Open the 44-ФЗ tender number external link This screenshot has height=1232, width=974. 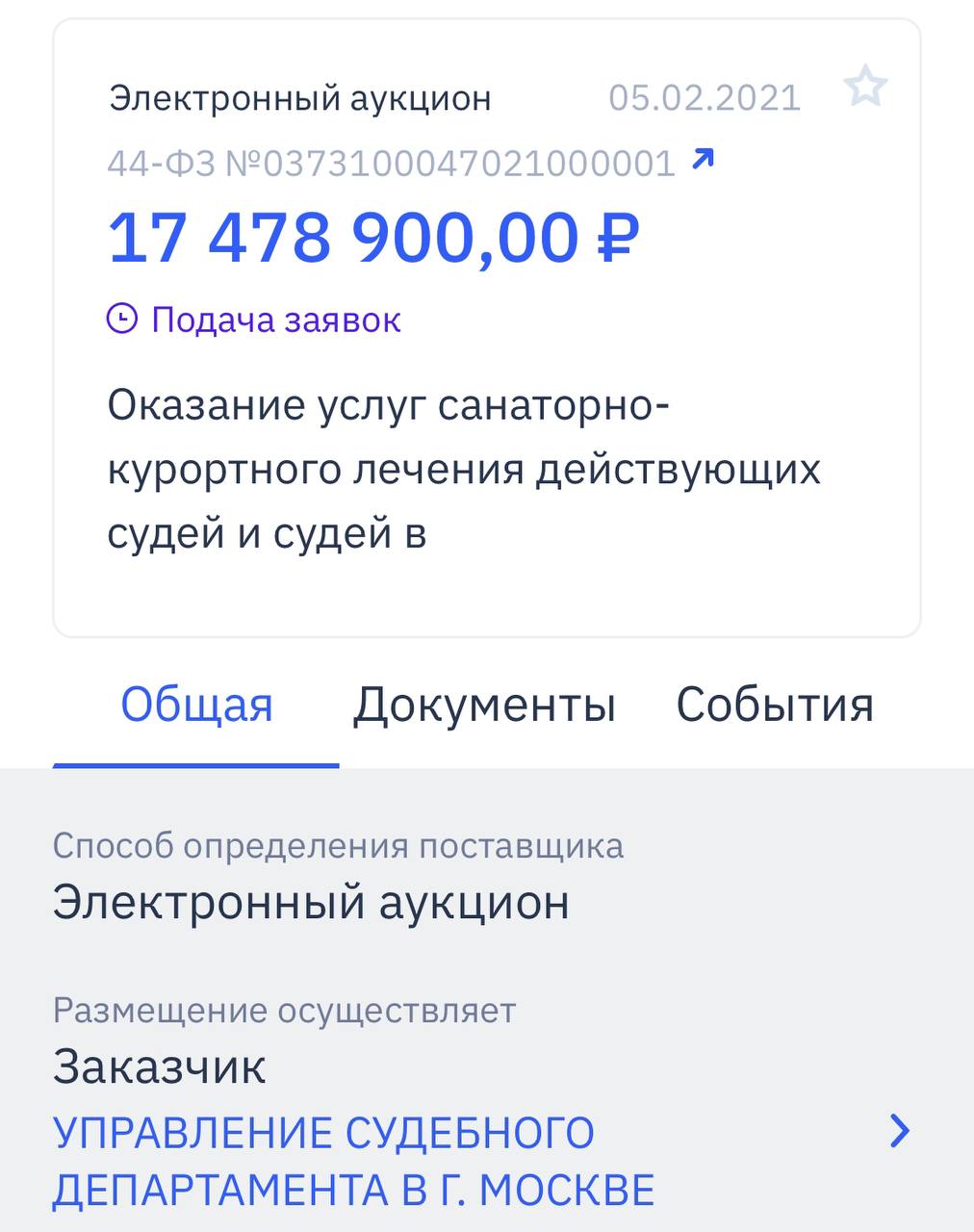[704, 160]
